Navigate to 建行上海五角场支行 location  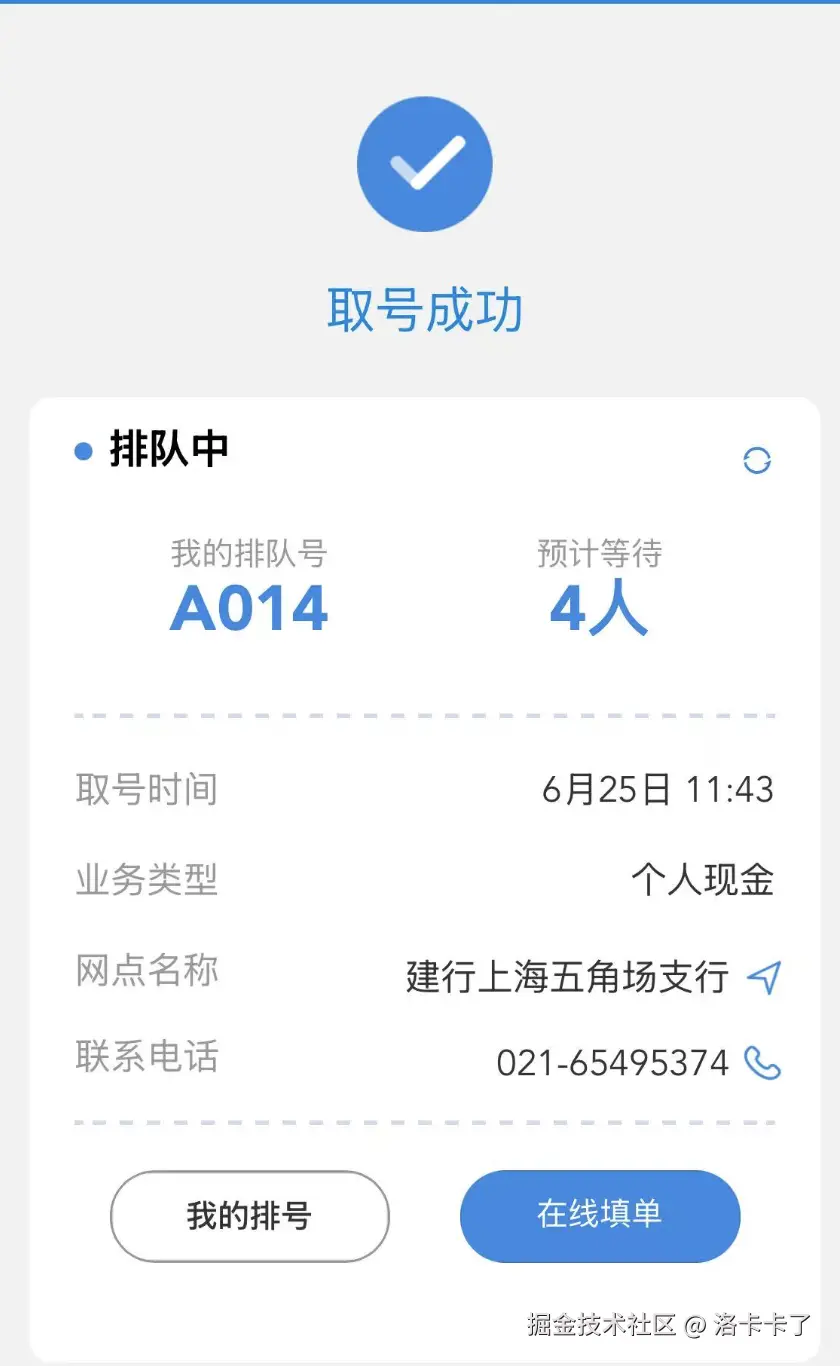(764, 977)
